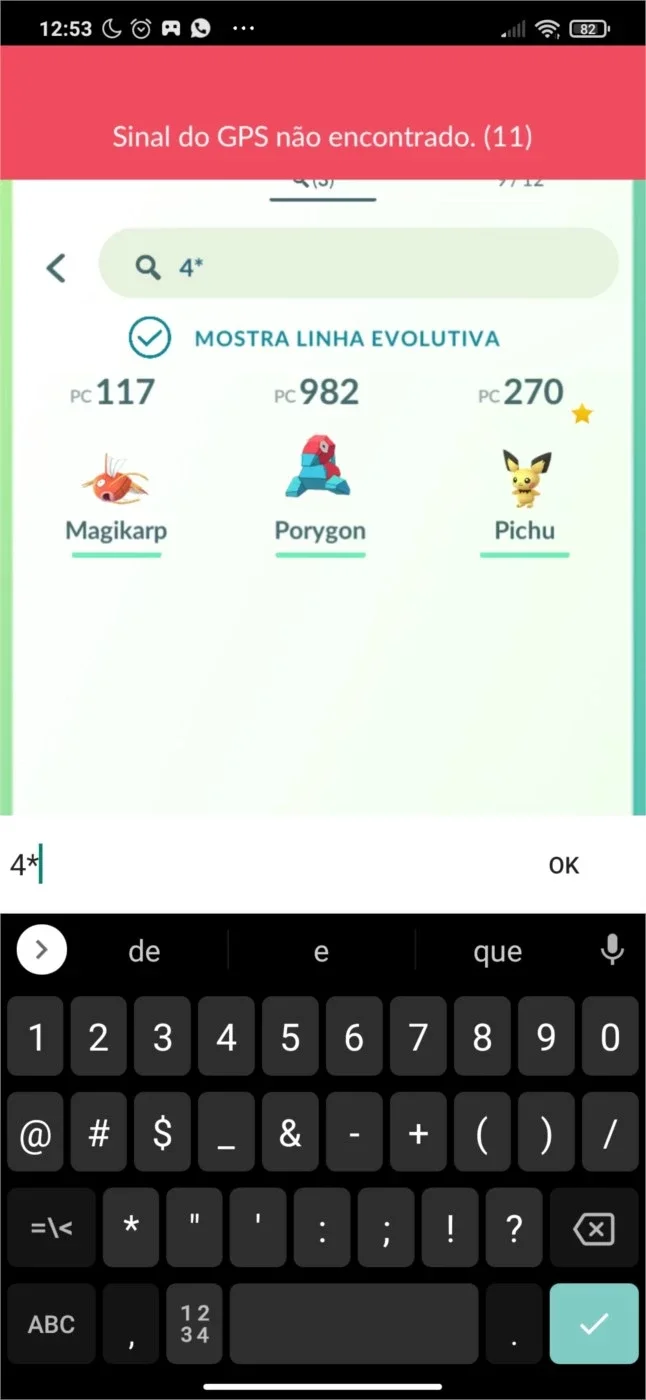The width and height of the screenshot is (646, 1400).
Task: Expand keyboard toolbar with the arrow button
Action: pos(41,950)
